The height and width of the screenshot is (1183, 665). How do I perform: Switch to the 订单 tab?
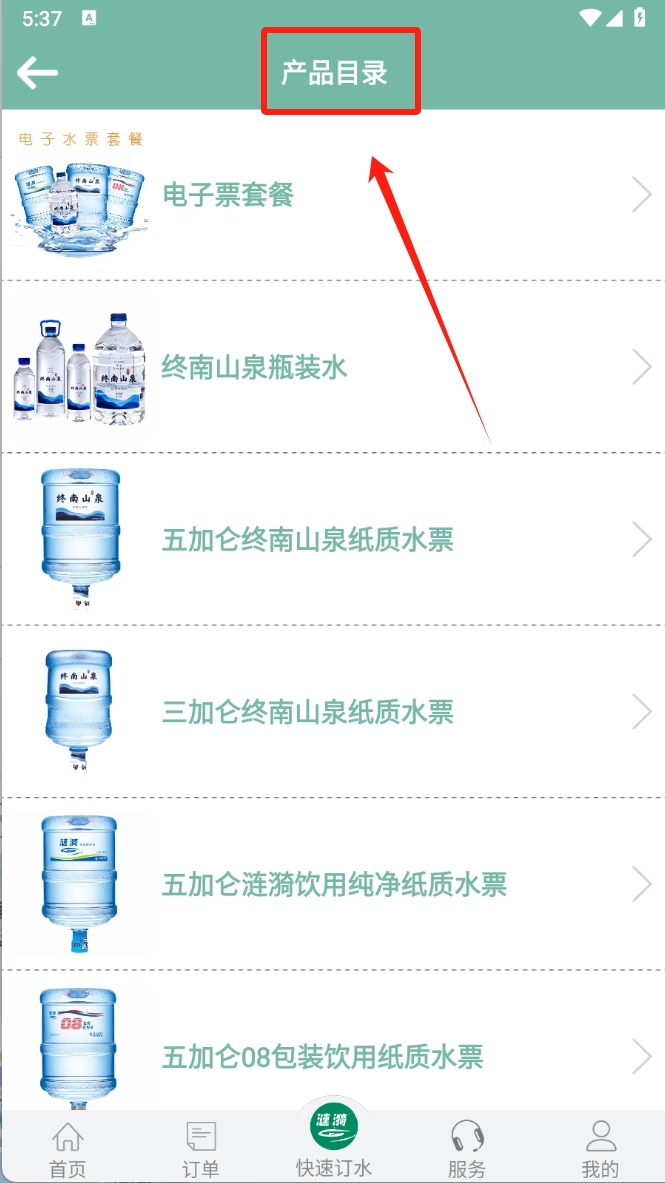(201, 1149)
